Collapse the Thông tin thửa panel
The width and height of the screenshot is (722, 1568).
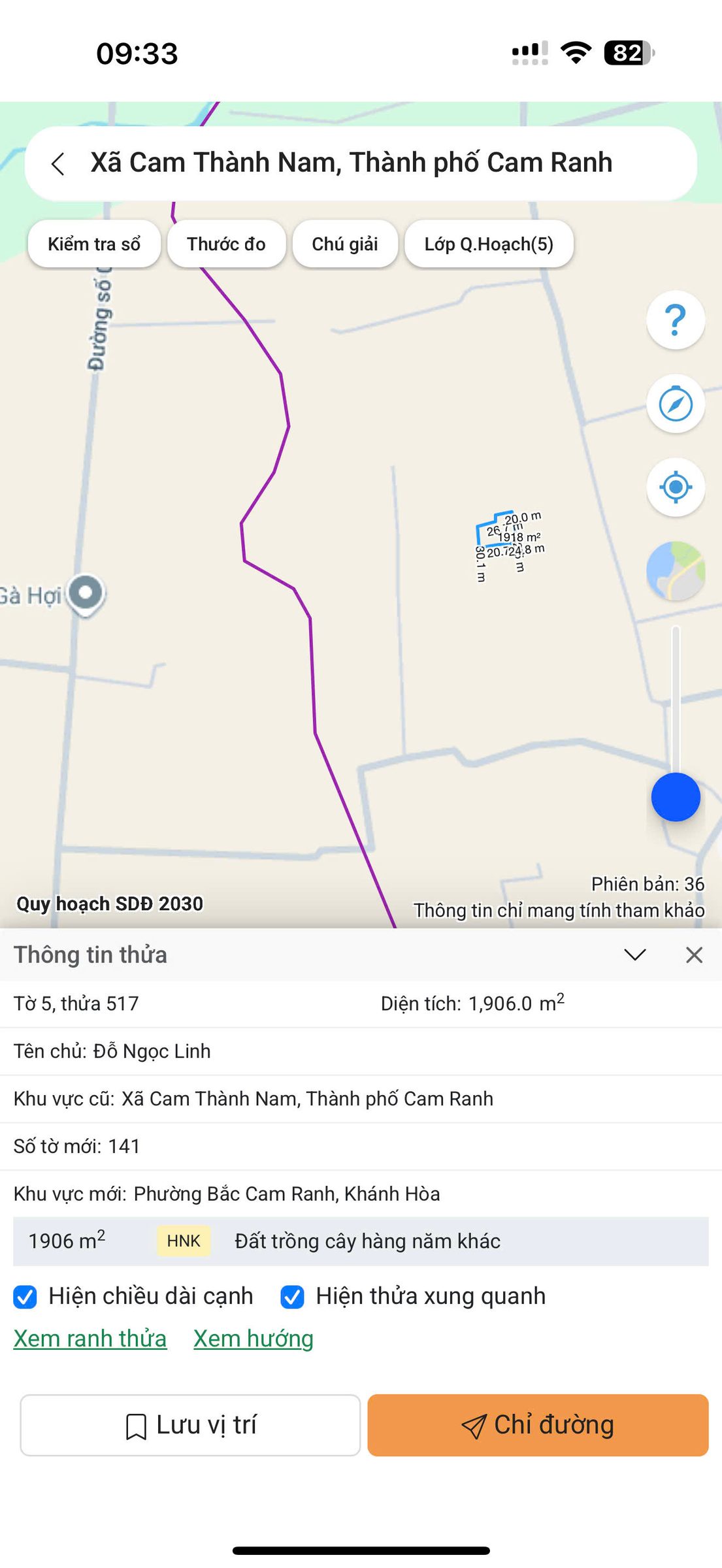(x=634, y=955)
